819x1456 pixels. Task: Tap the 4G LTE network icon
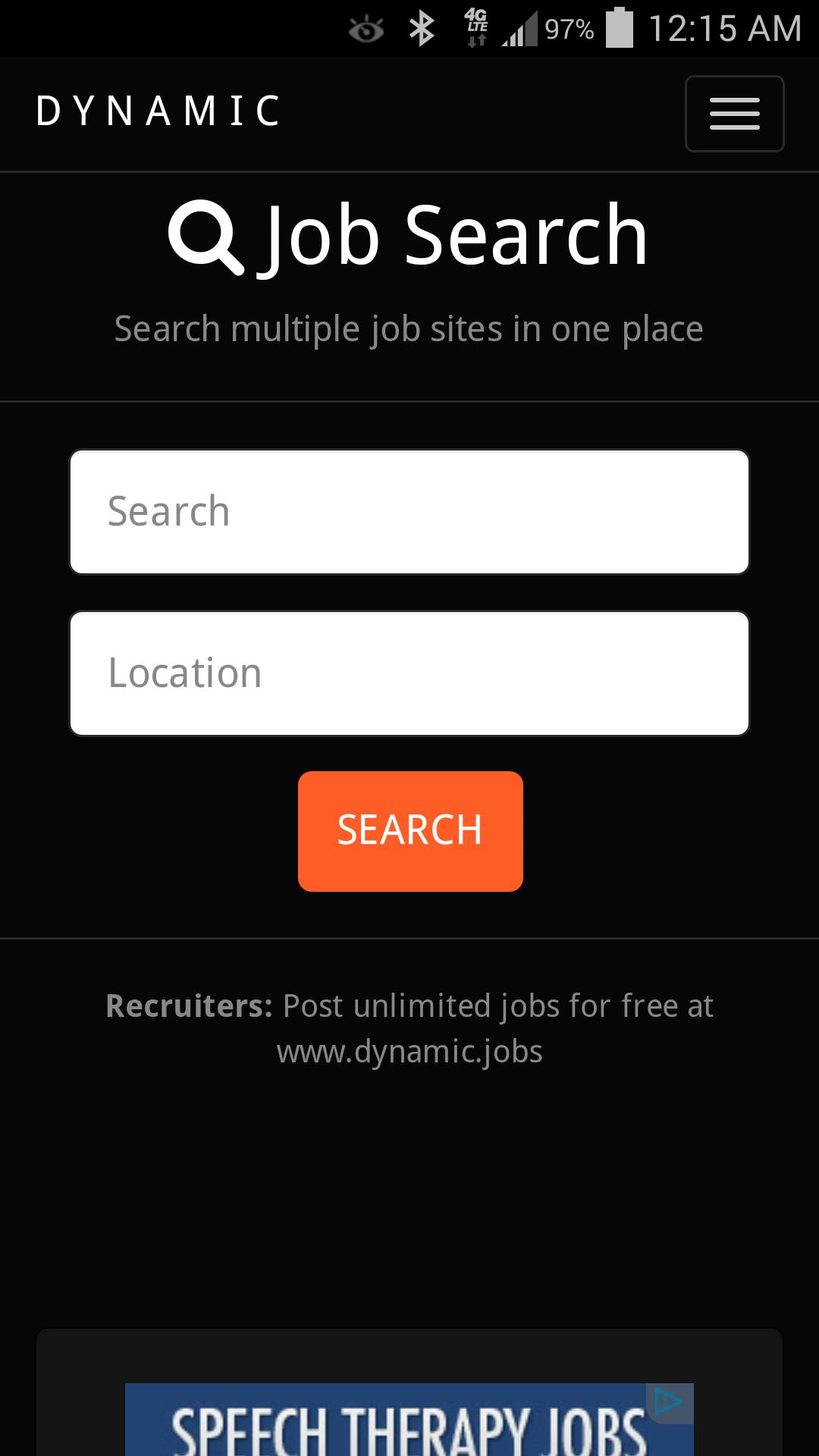click(475, 27)
